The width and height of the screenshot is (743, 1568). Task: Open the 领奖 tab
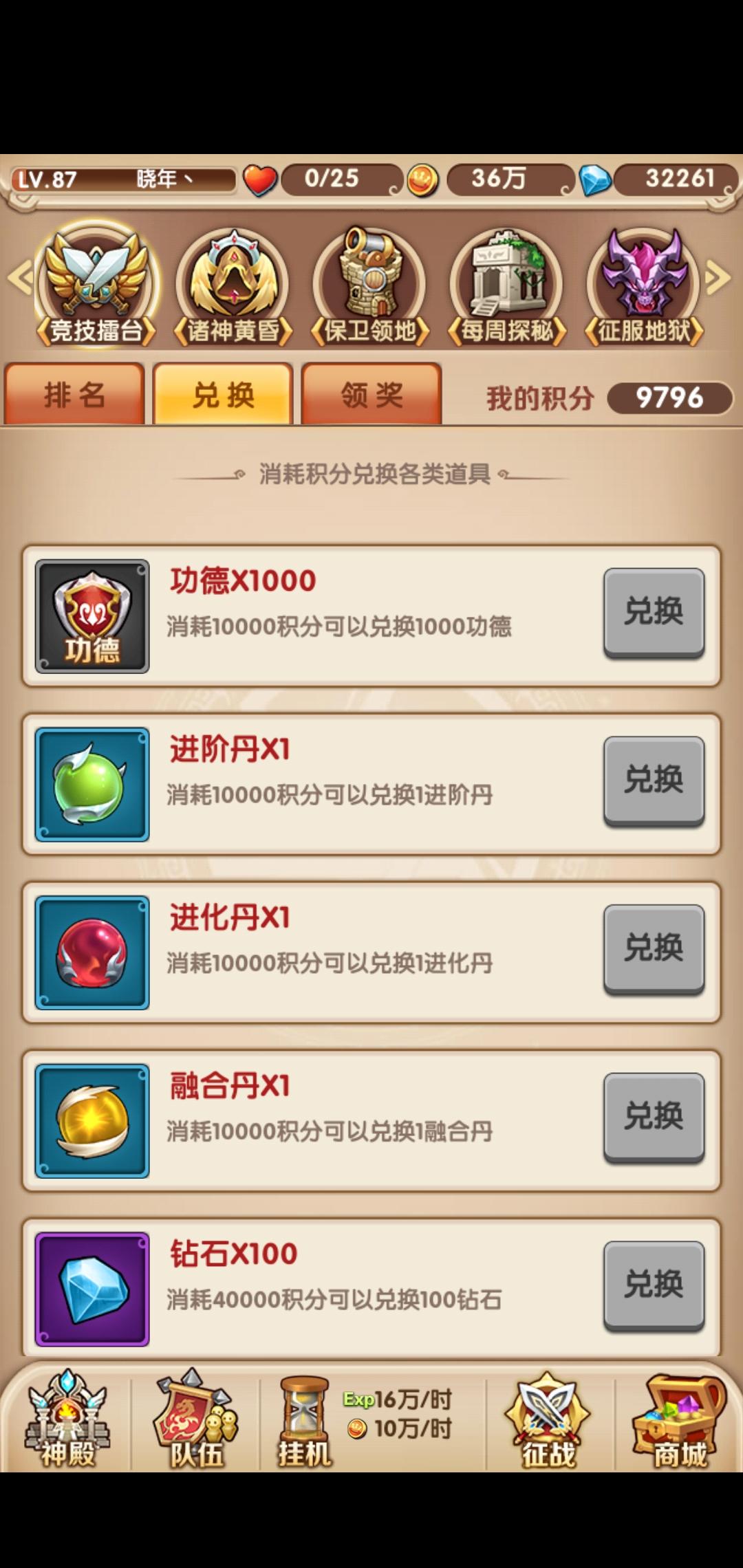click(x=371, y=394)
